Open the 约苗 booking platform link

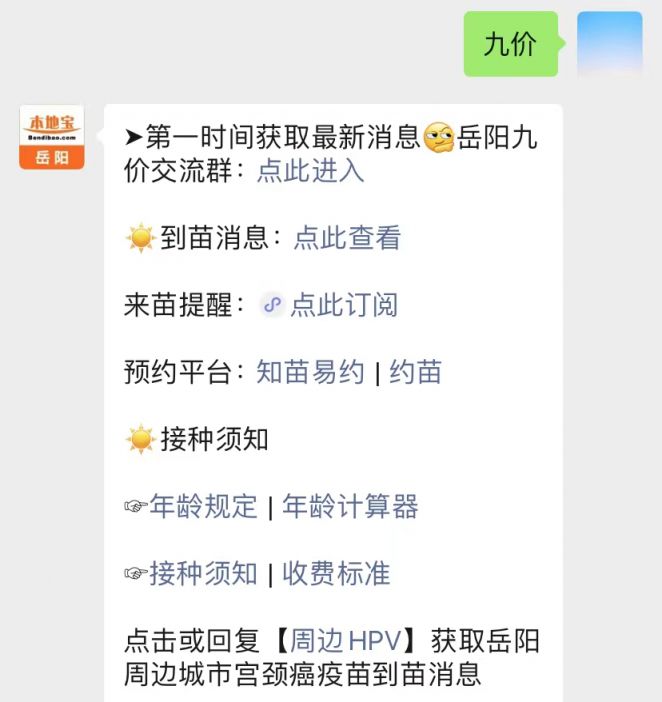(x=415, y=372)
